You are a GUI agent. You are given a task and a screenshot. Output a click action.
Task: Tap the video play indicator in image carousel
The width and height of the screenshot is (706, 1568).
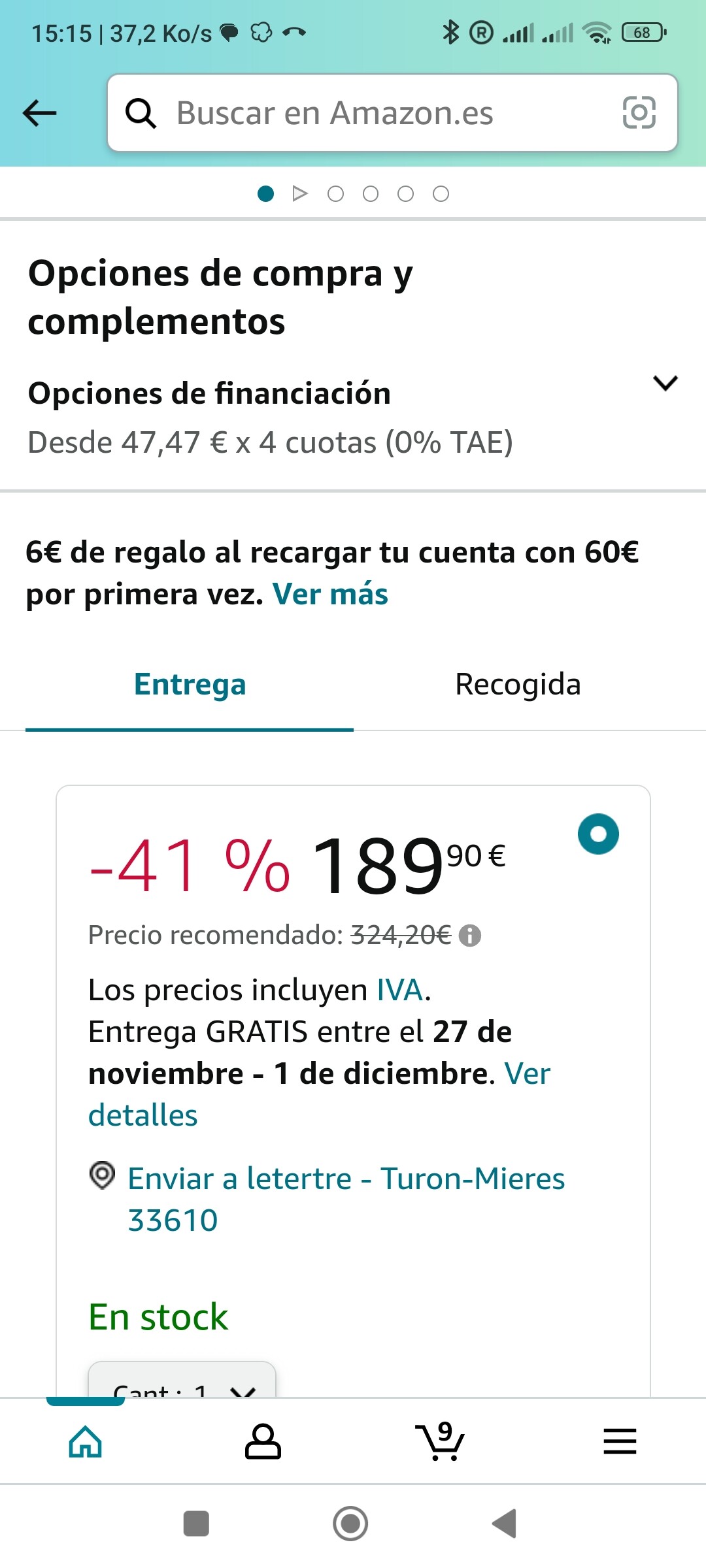coord(300,193)
